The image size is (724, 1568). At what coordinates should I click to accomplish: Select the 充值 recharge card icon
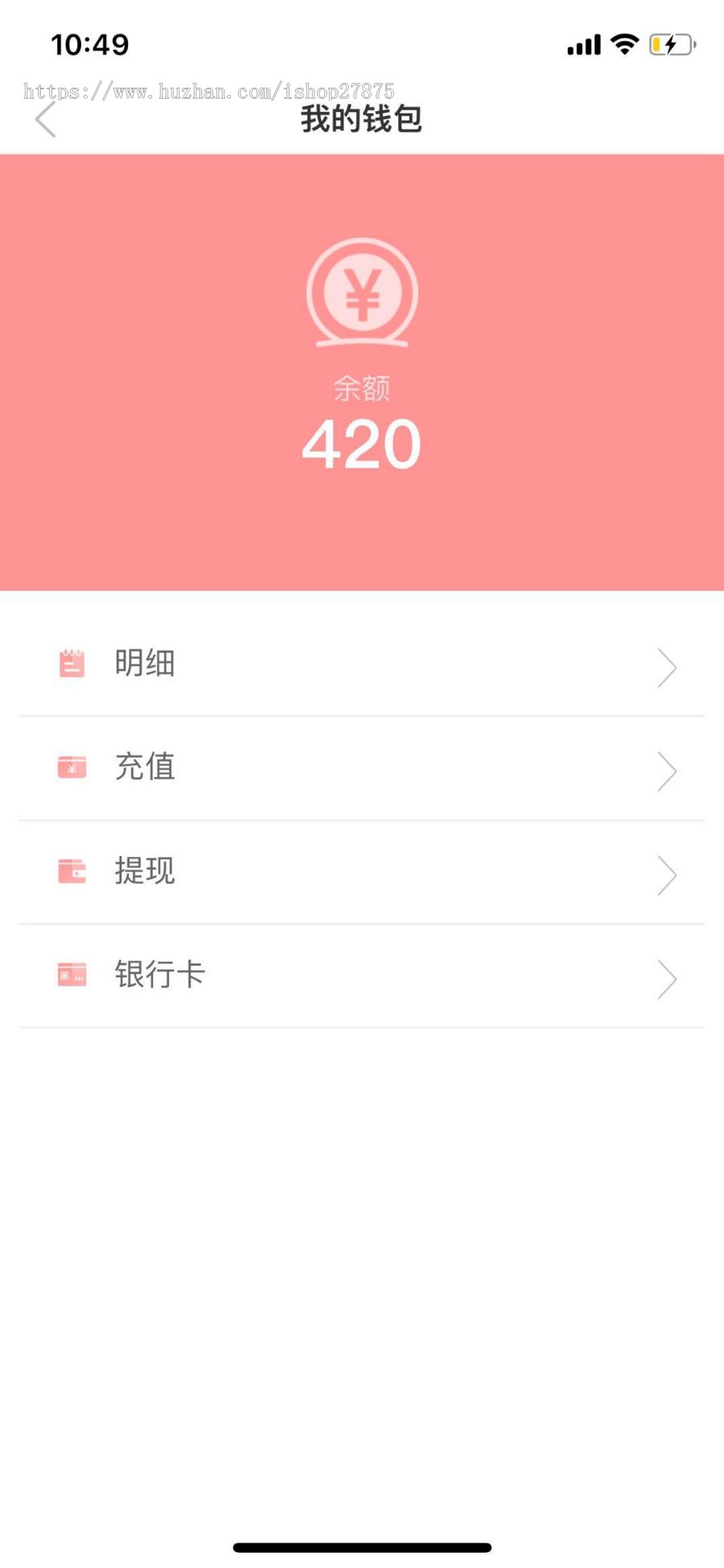[72, 768]
